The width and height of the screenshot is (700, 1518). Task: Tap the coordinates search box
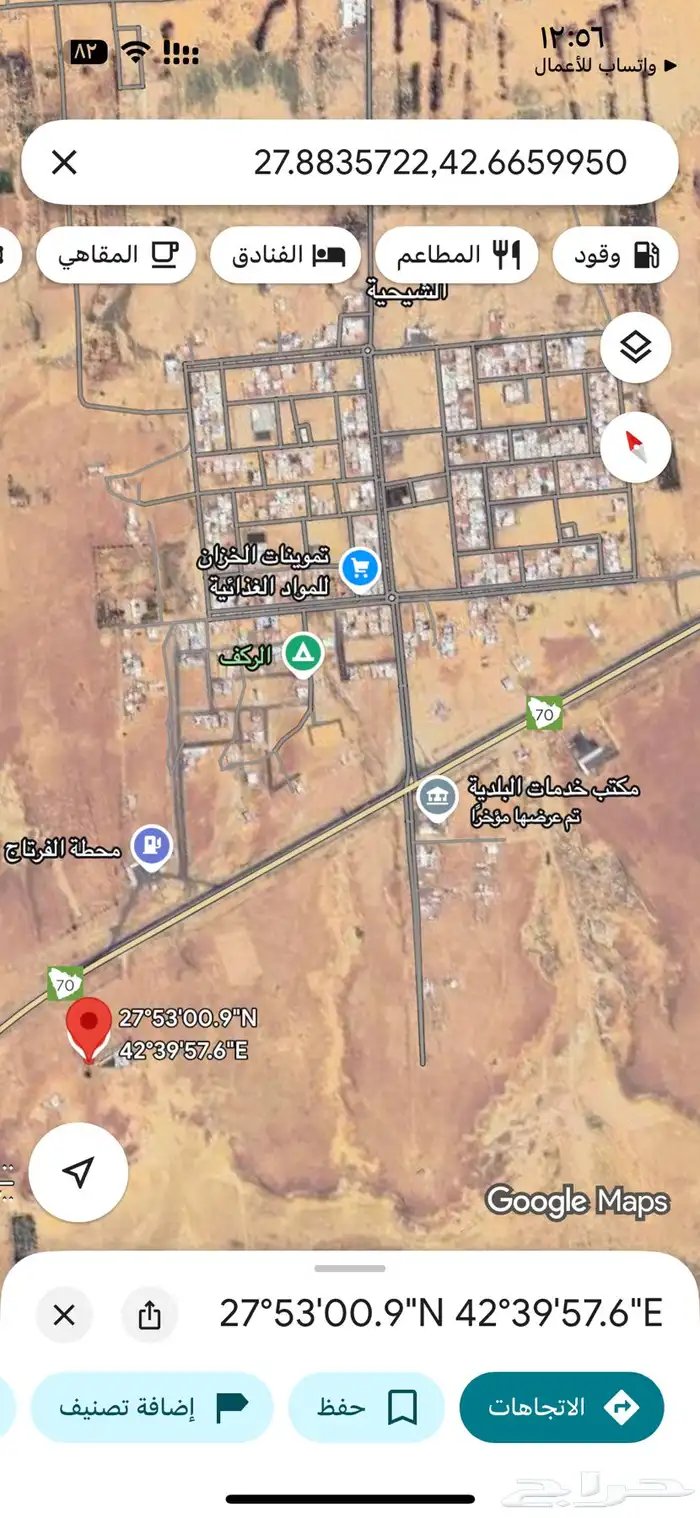point(400,163)
